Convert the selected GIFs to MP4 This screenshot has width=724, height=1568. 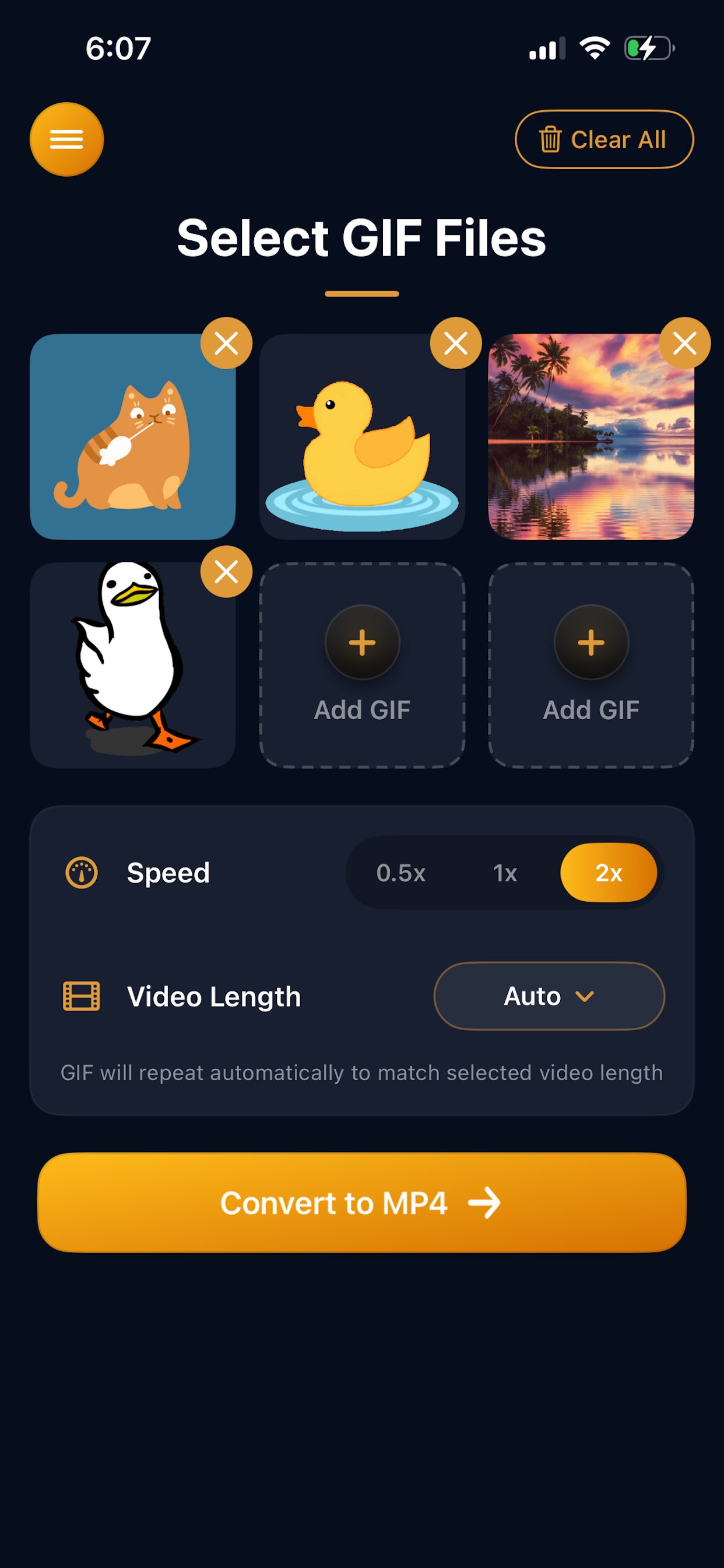[x=362, y=1203]
